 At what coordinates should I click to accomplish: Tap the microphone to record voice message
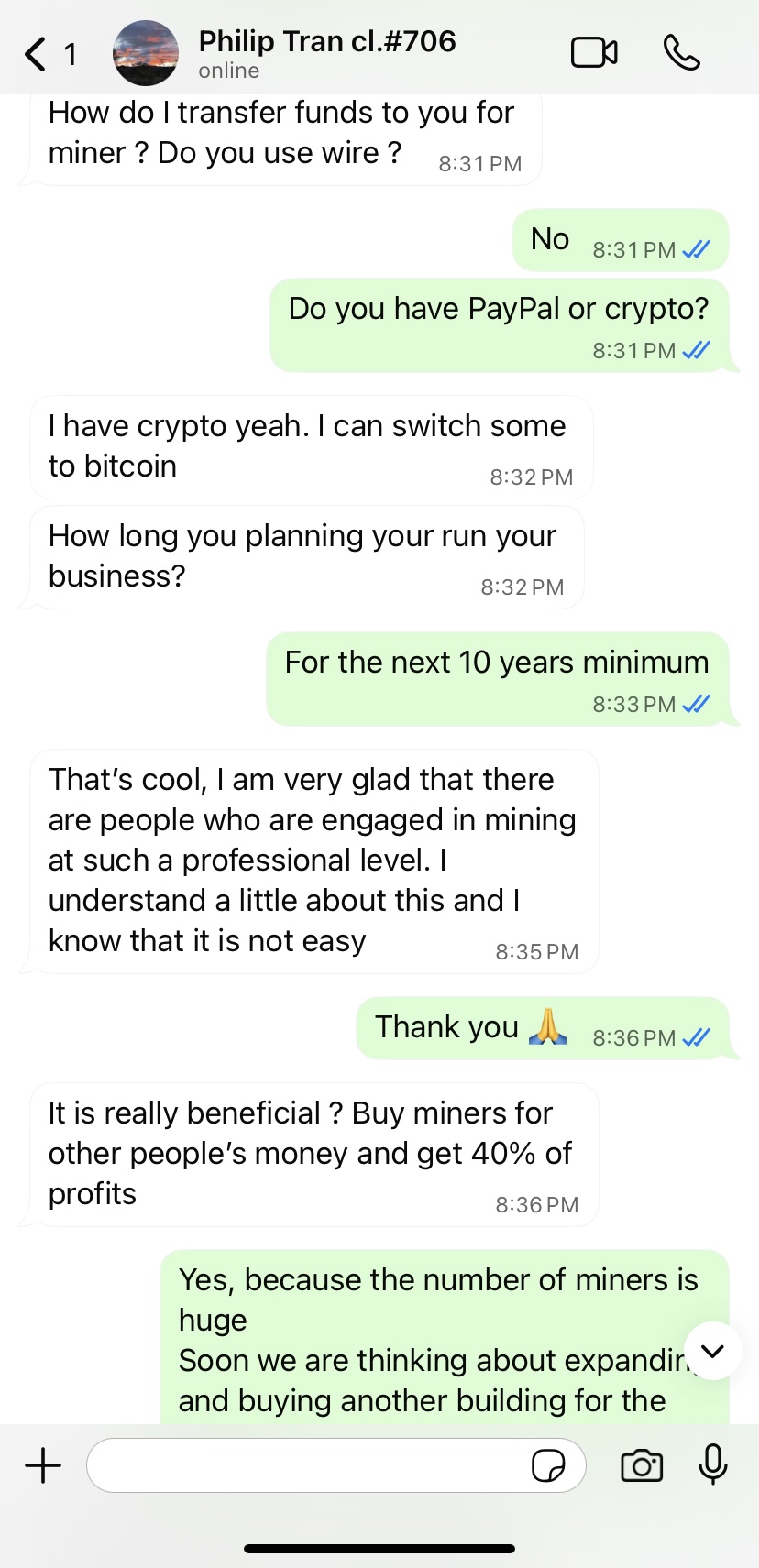pyautogui.click(x=712, y=1464)
